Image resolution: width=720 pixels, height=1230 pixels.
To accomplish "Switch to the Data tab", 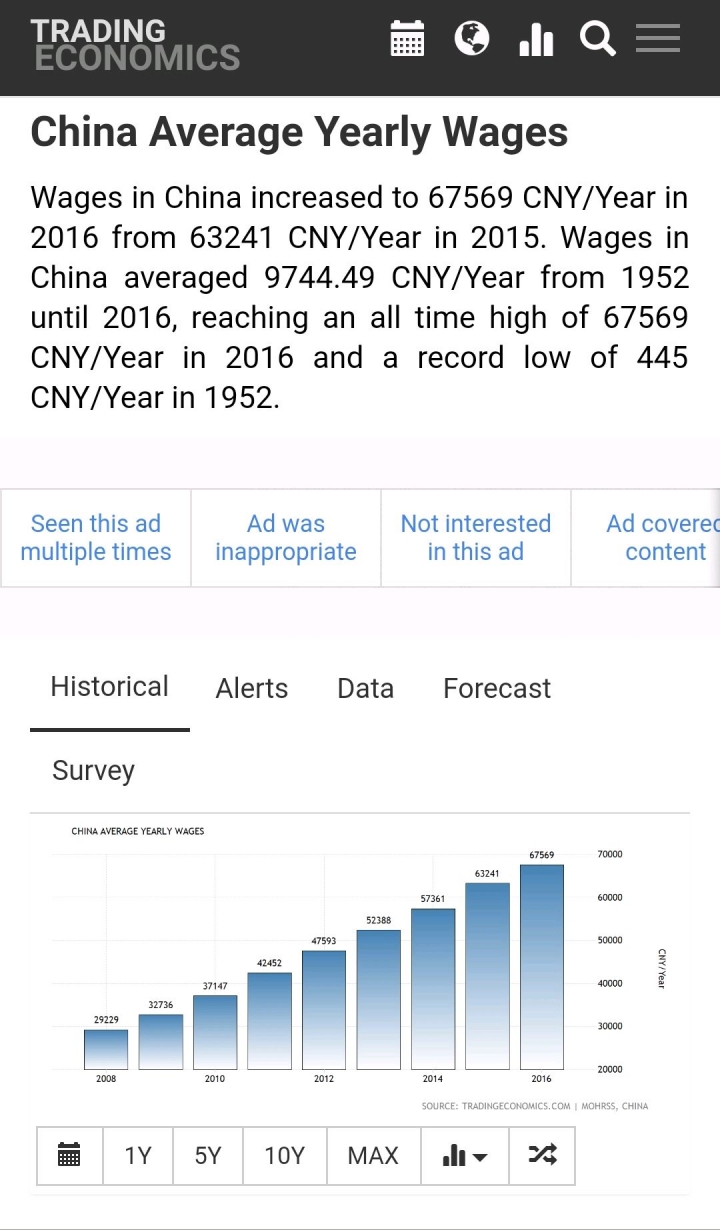I will (x=365, y=688).
